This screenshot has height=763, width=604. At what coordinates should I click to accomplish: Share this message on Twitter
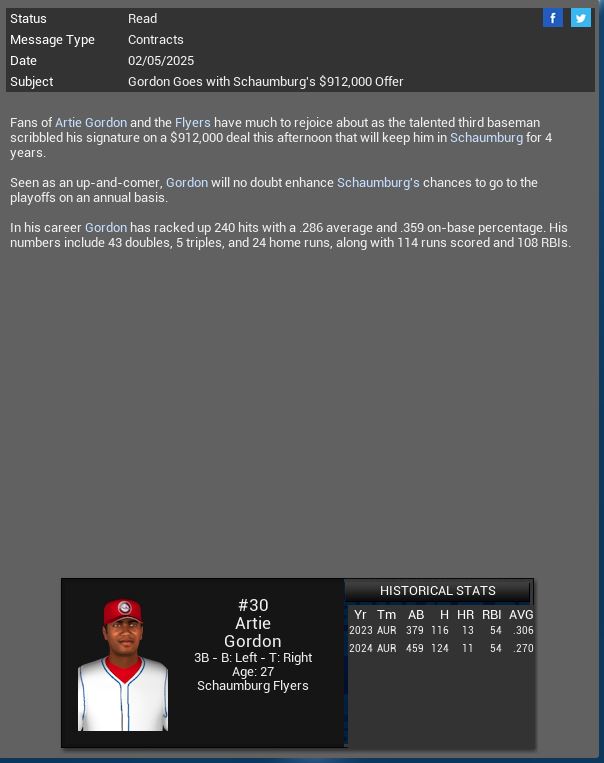coord(581,18)
